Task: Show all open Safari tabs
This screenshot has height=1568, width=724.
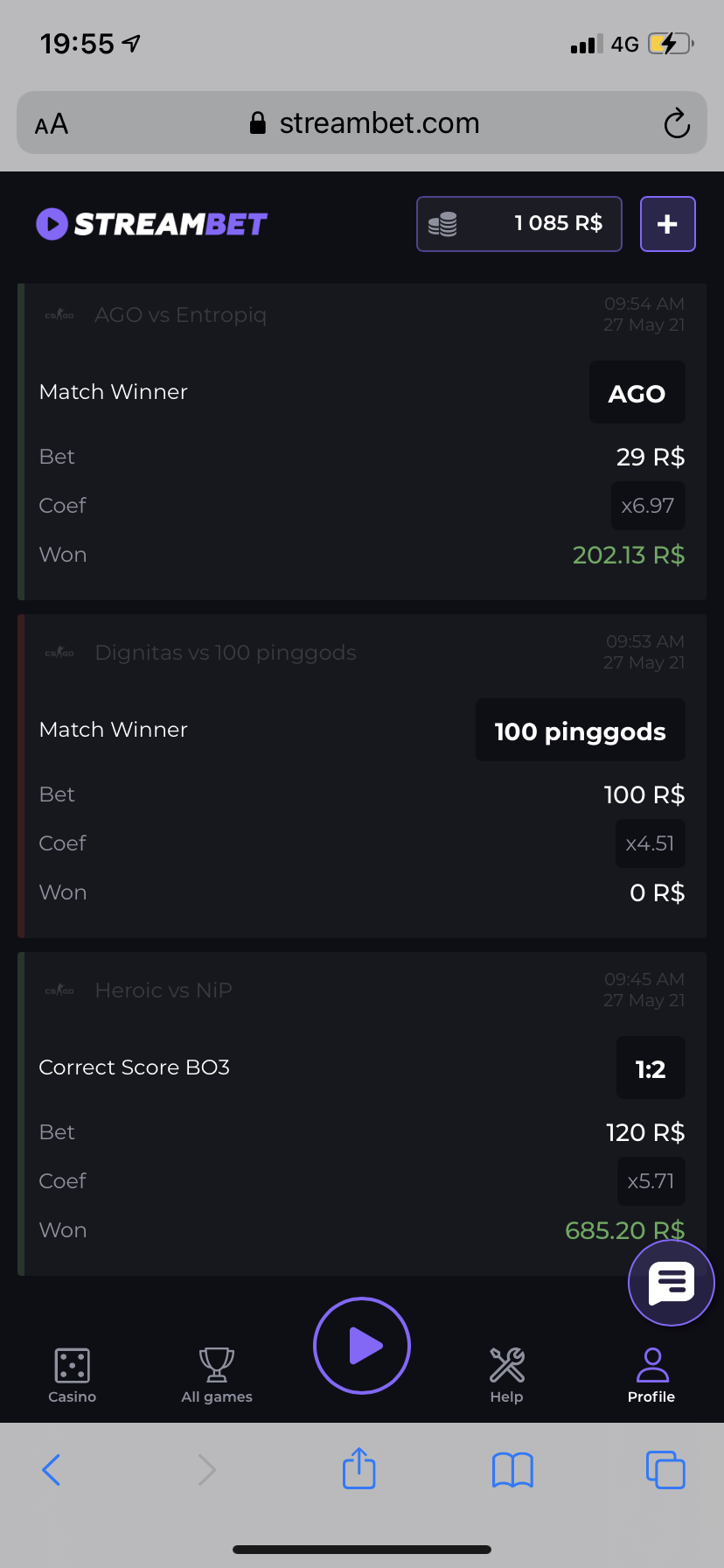Action: coord(665,1470)
